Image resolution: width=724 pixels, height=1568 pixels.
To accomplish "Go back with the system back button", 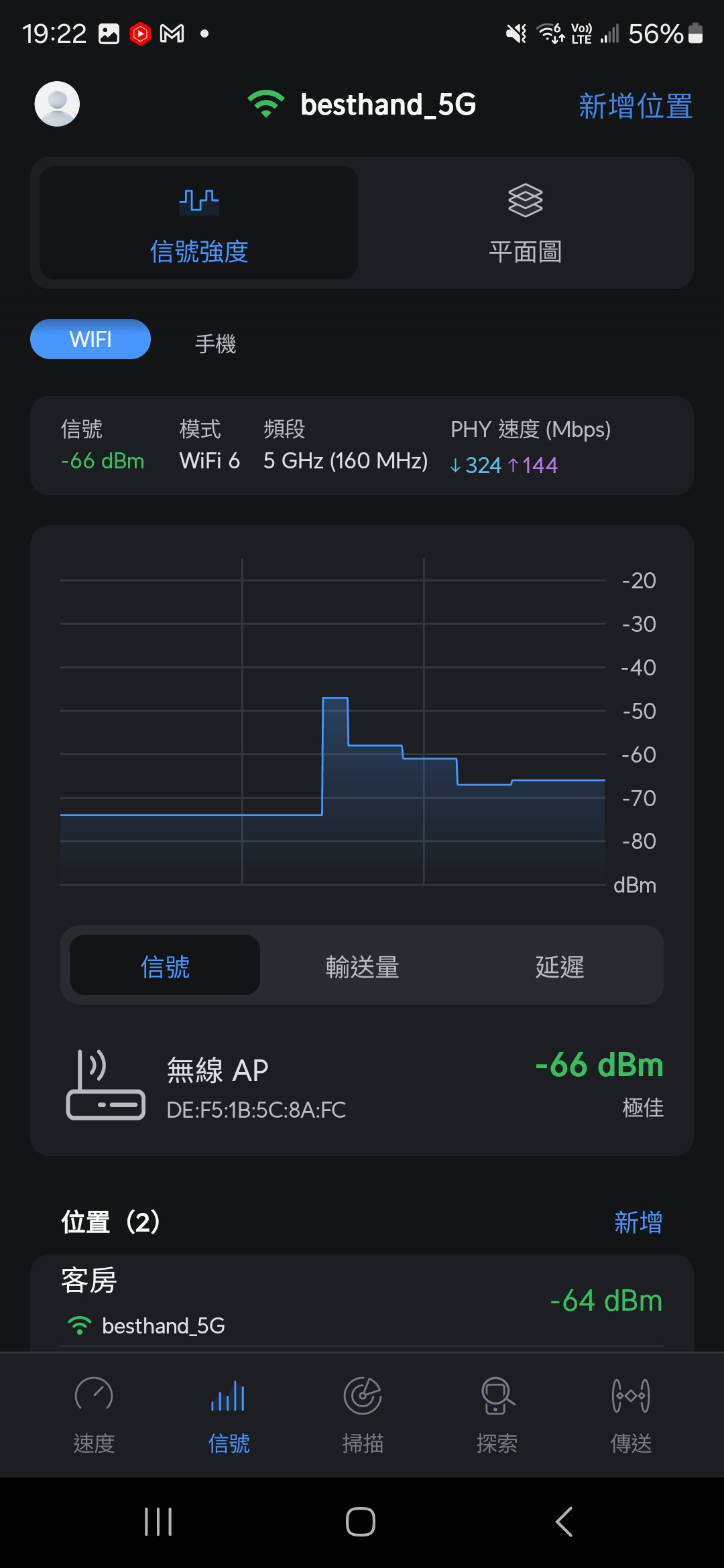I will pos(564,1522).
